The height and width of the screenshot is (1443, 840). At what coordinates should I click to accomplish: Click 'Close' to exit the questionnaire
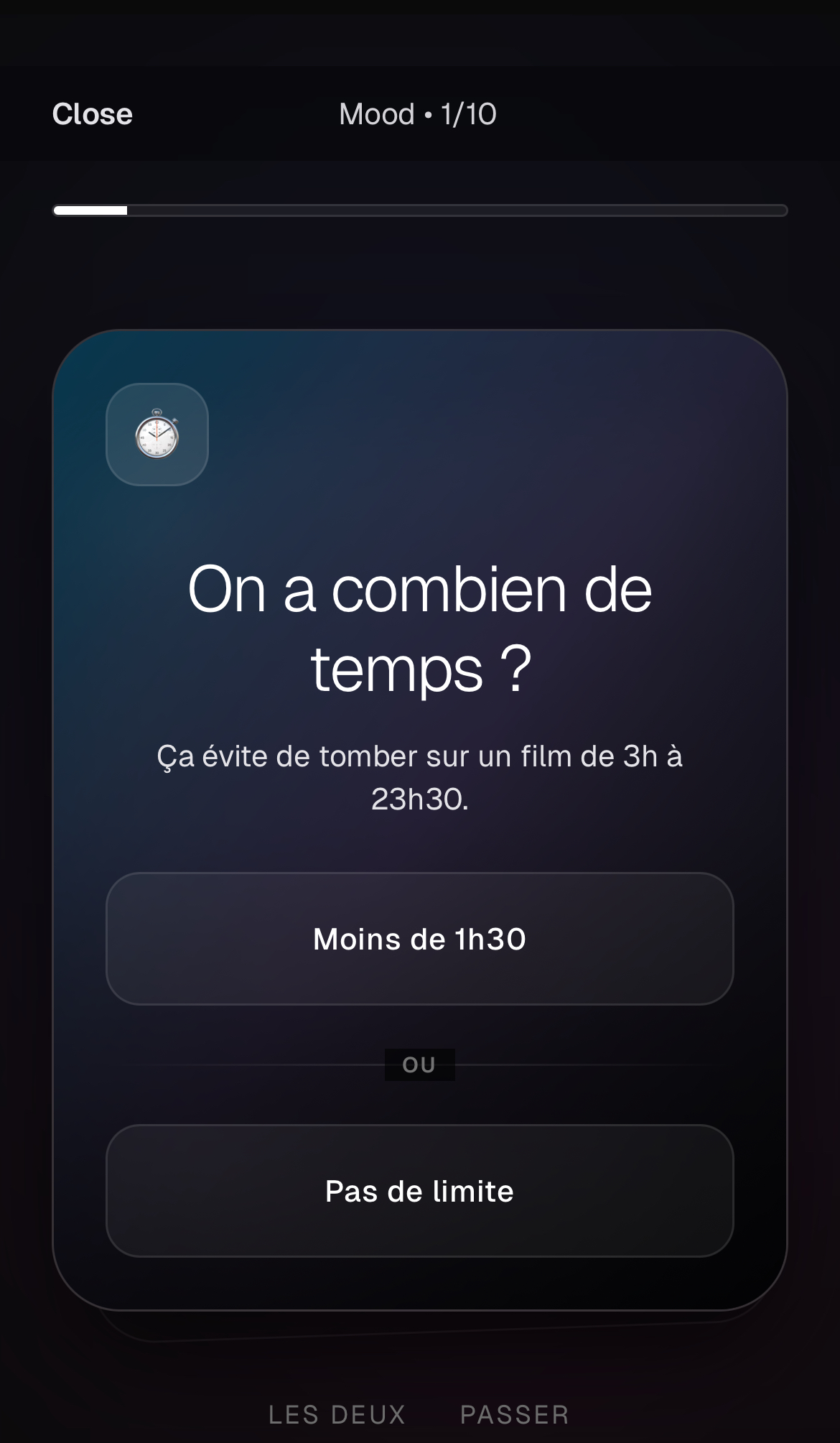(92, 113)
